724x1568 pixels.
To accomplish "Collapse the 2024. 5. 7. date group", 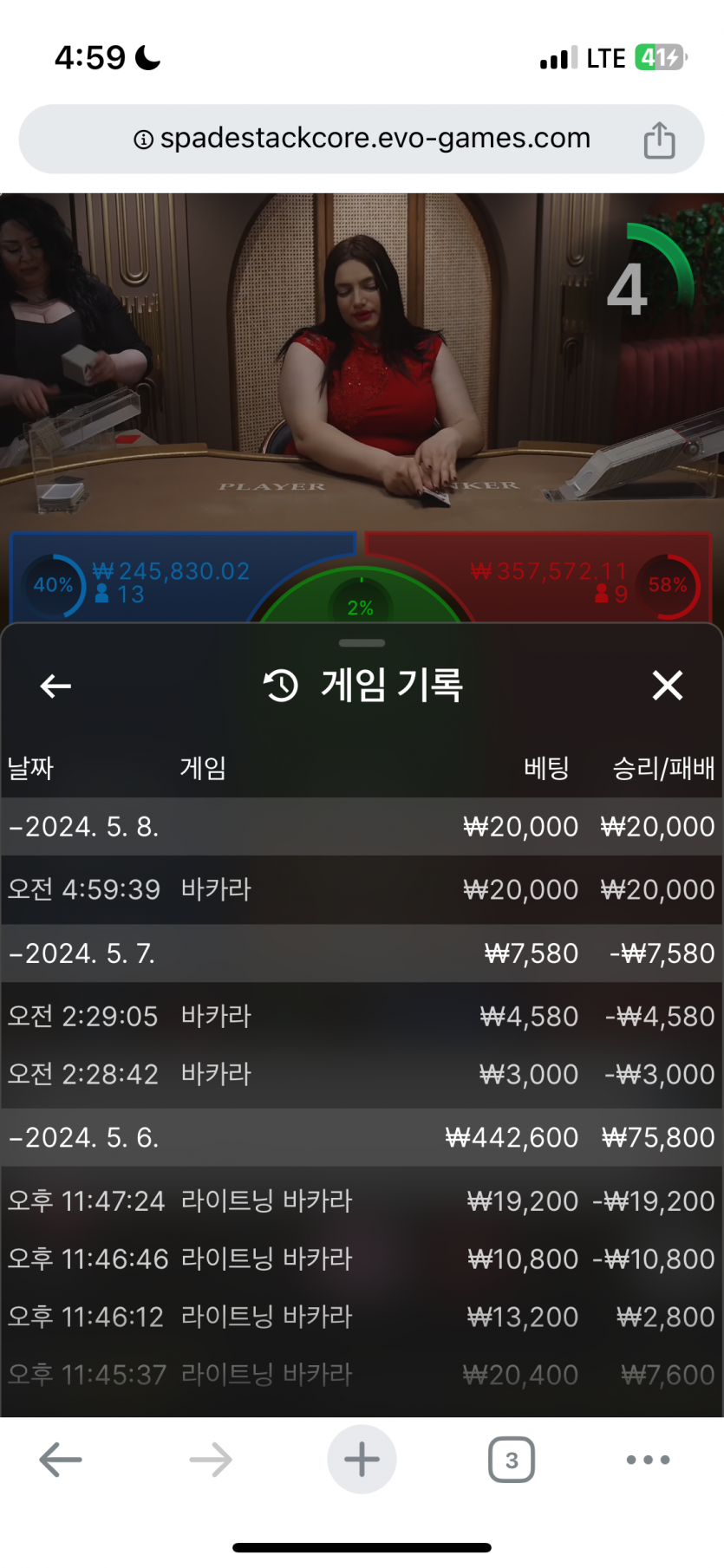I will pos(82,953).
